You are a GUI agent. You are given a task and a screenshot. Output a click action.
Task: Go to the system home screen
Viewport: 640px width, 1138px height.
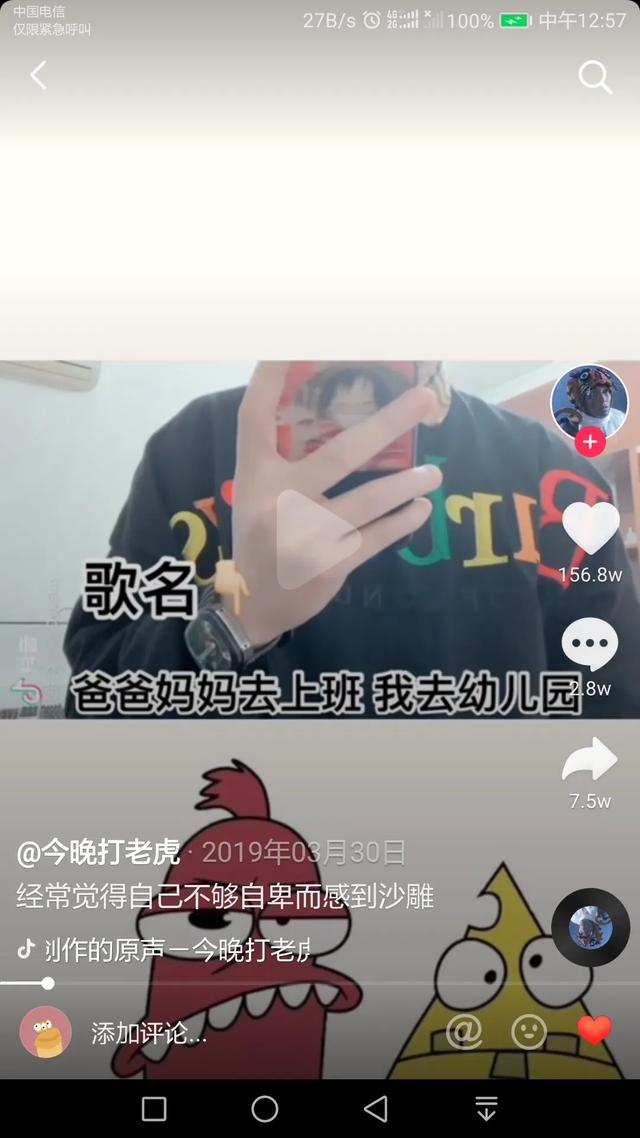pyautogui.click(x=265, y=1108)
